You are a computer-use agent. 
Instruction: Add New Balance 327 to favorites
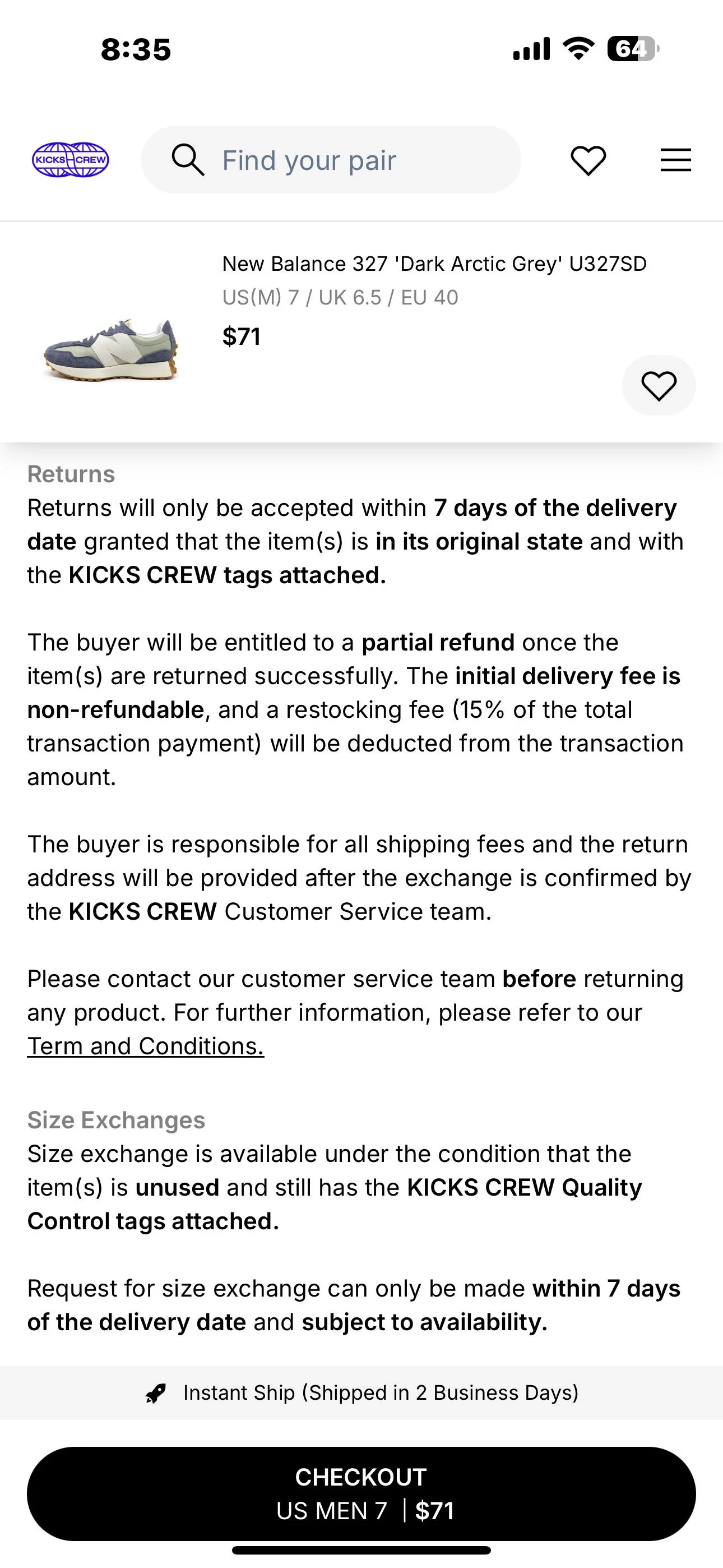point(659,385)
